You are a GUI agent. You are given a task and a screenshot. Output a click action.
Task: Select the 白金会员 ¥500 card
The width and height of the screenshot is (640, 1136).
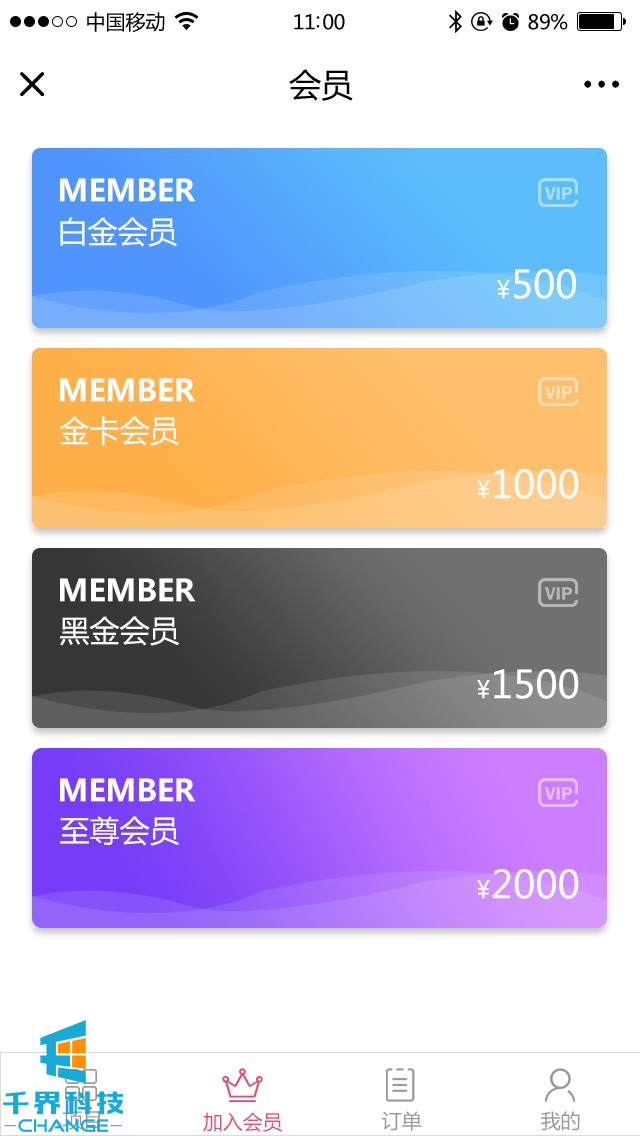click(319, 238)
